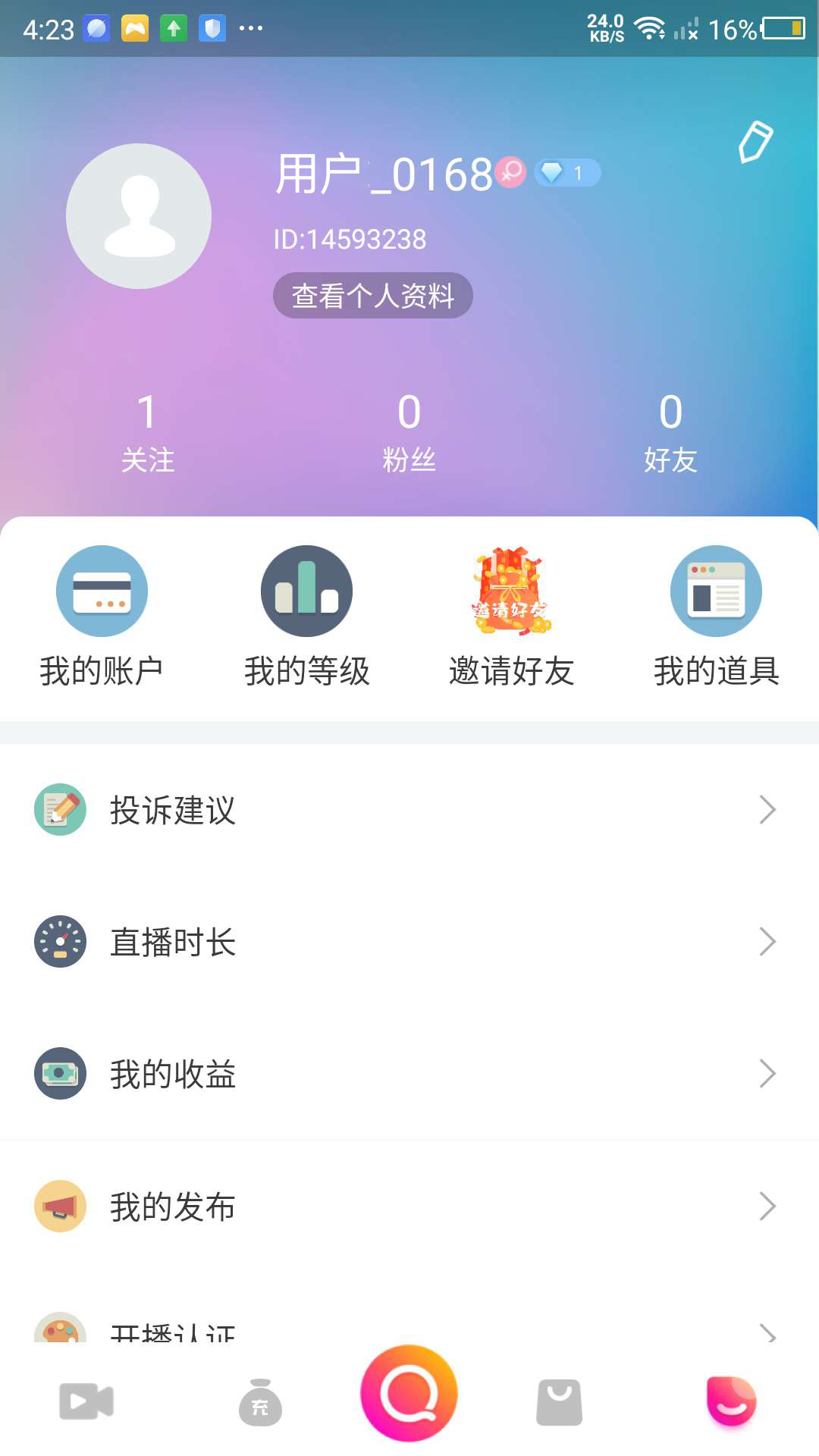The image size is (819, 1456).
Task: Open the 好友 friends list
Action: pos(670,432)
